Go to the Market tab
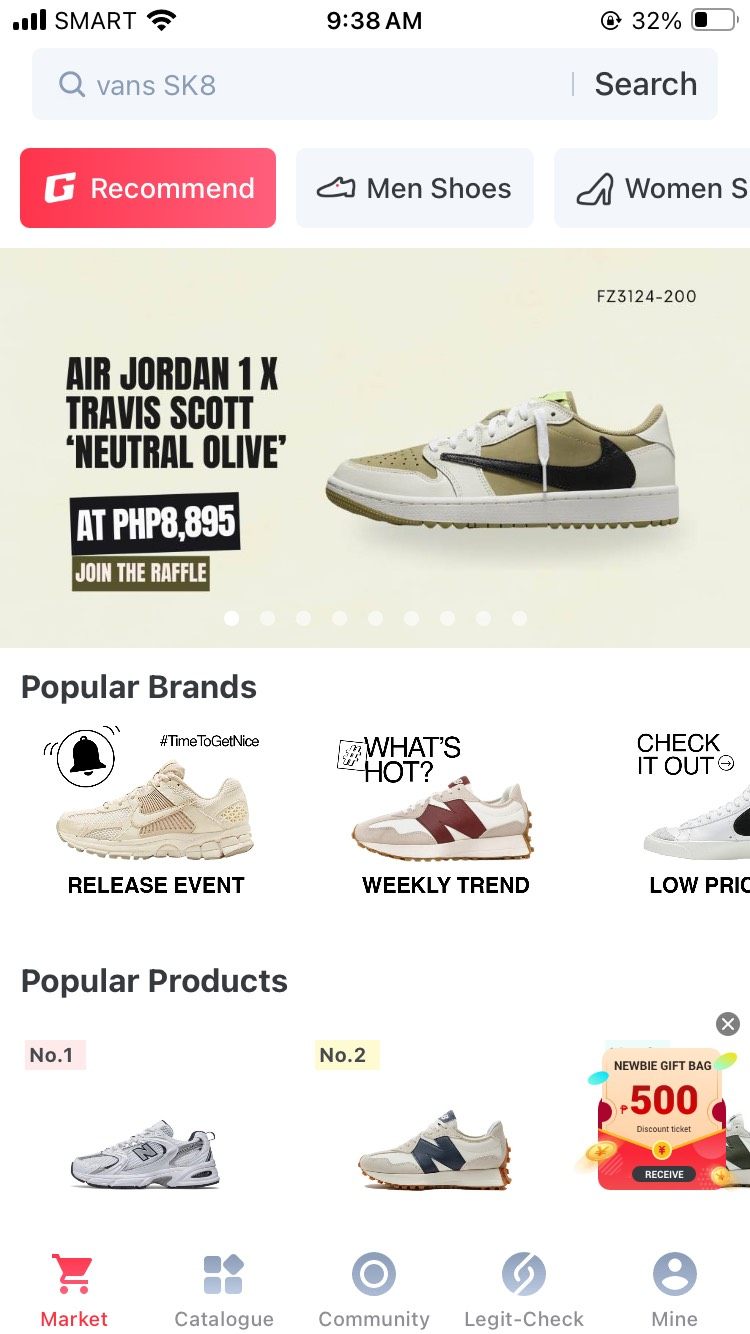Screen dimensions: 750x1334 pyautogui.click(x=74, y=1290)
